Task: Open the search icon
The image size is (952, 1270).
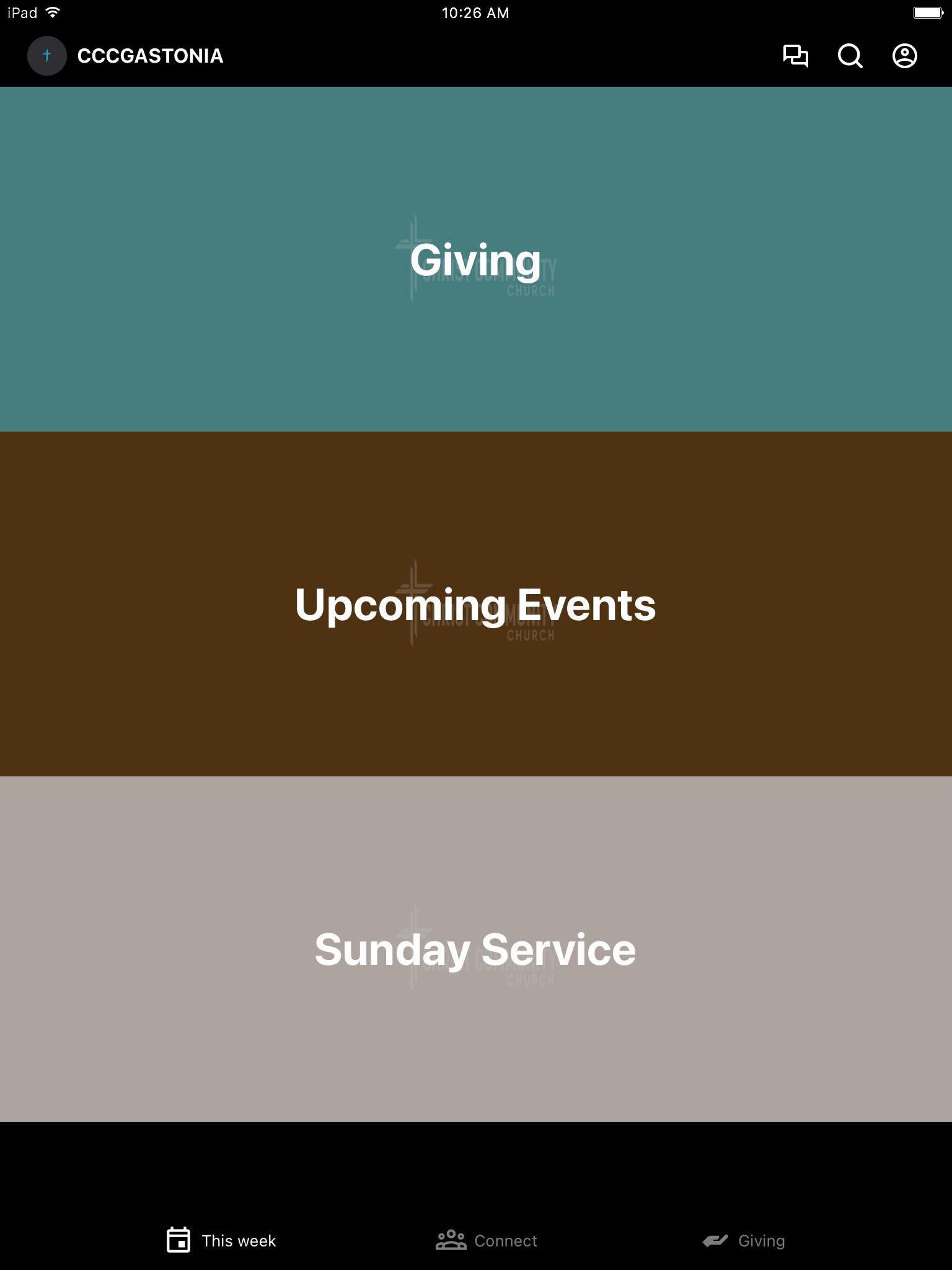Action: [850, 56]
